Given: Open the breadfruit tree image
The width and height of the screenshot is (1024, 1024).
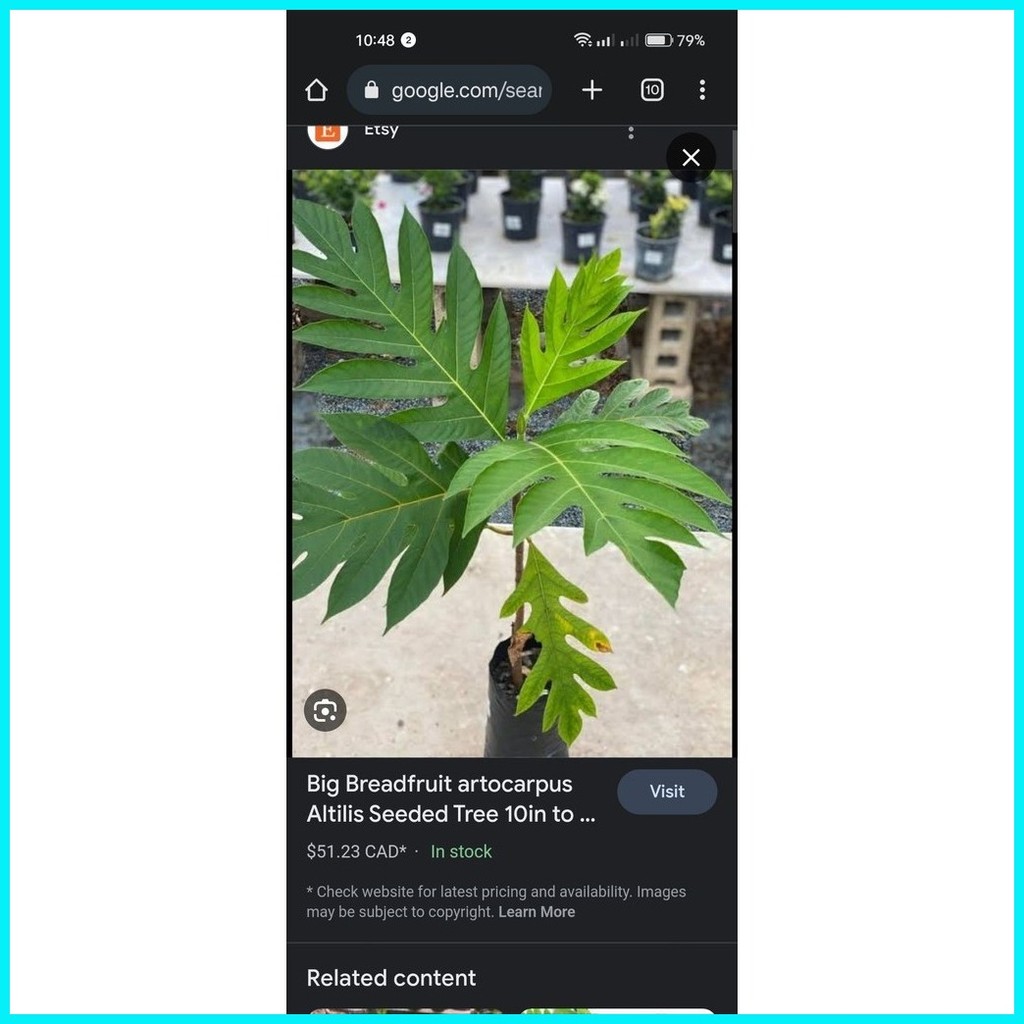Looking at the screenshot, I should [x=512, y=463].
